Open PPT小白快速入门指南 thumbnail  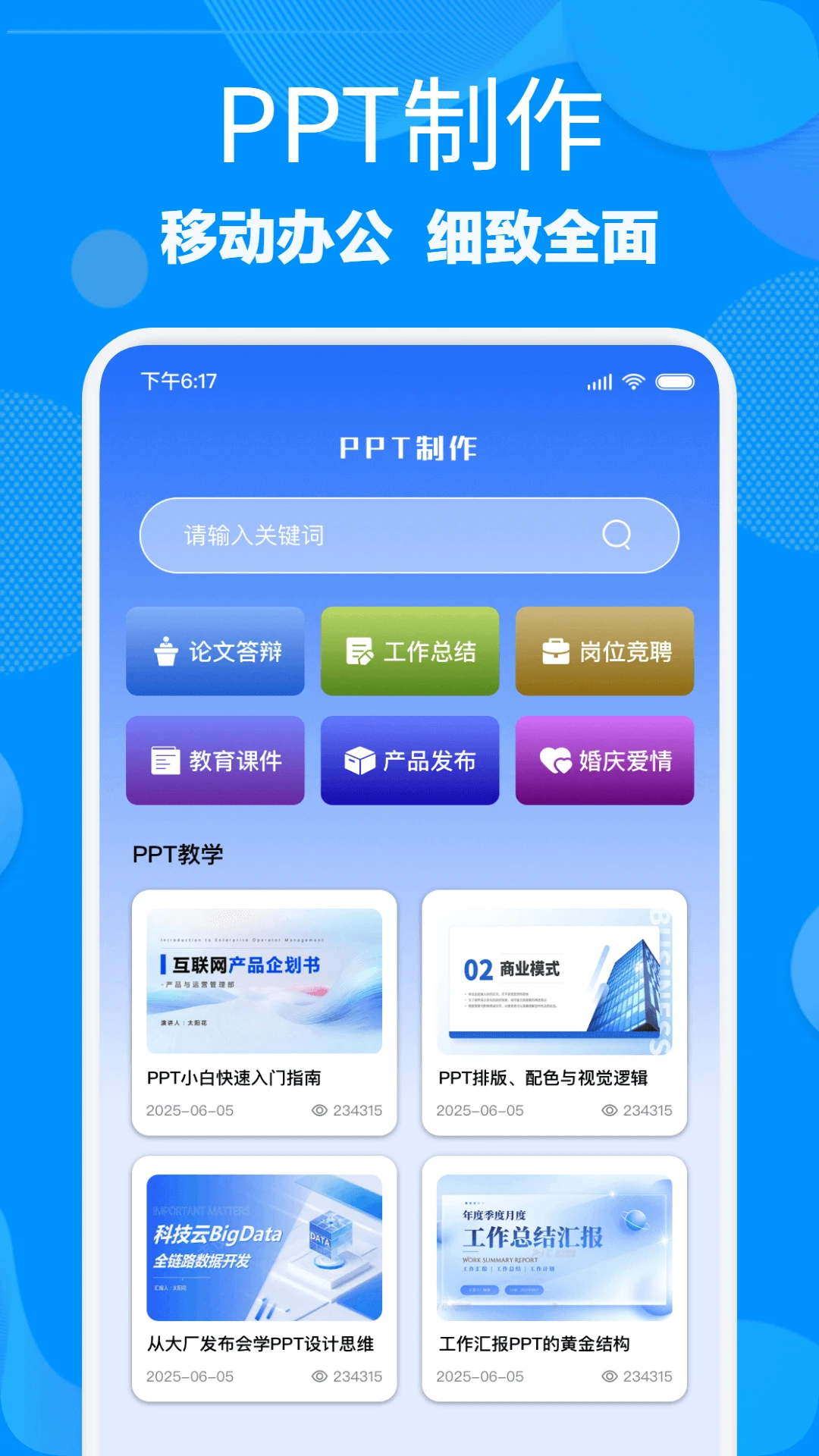(x=263, y=977)
